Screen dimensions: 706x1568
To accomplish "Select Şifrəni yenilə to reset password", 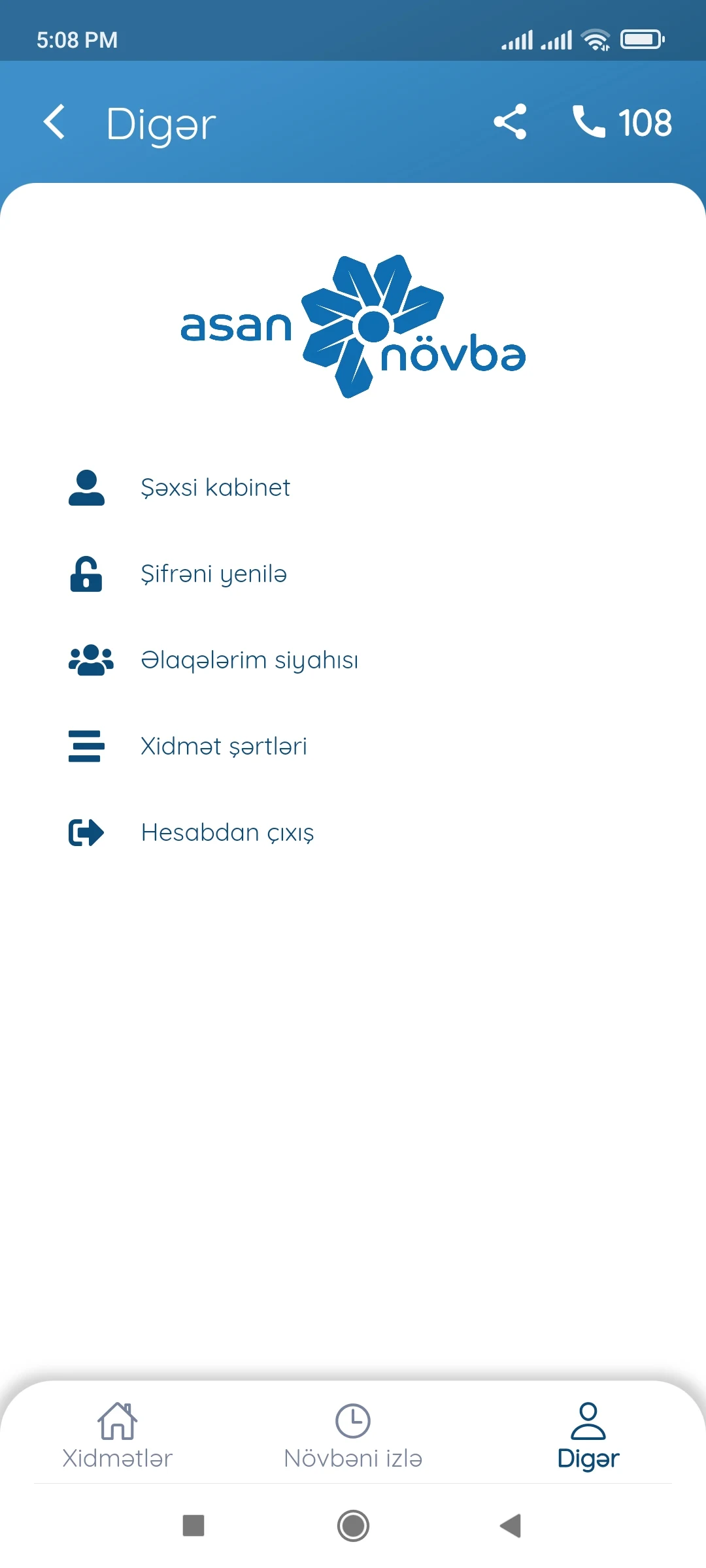I will 353,574.
